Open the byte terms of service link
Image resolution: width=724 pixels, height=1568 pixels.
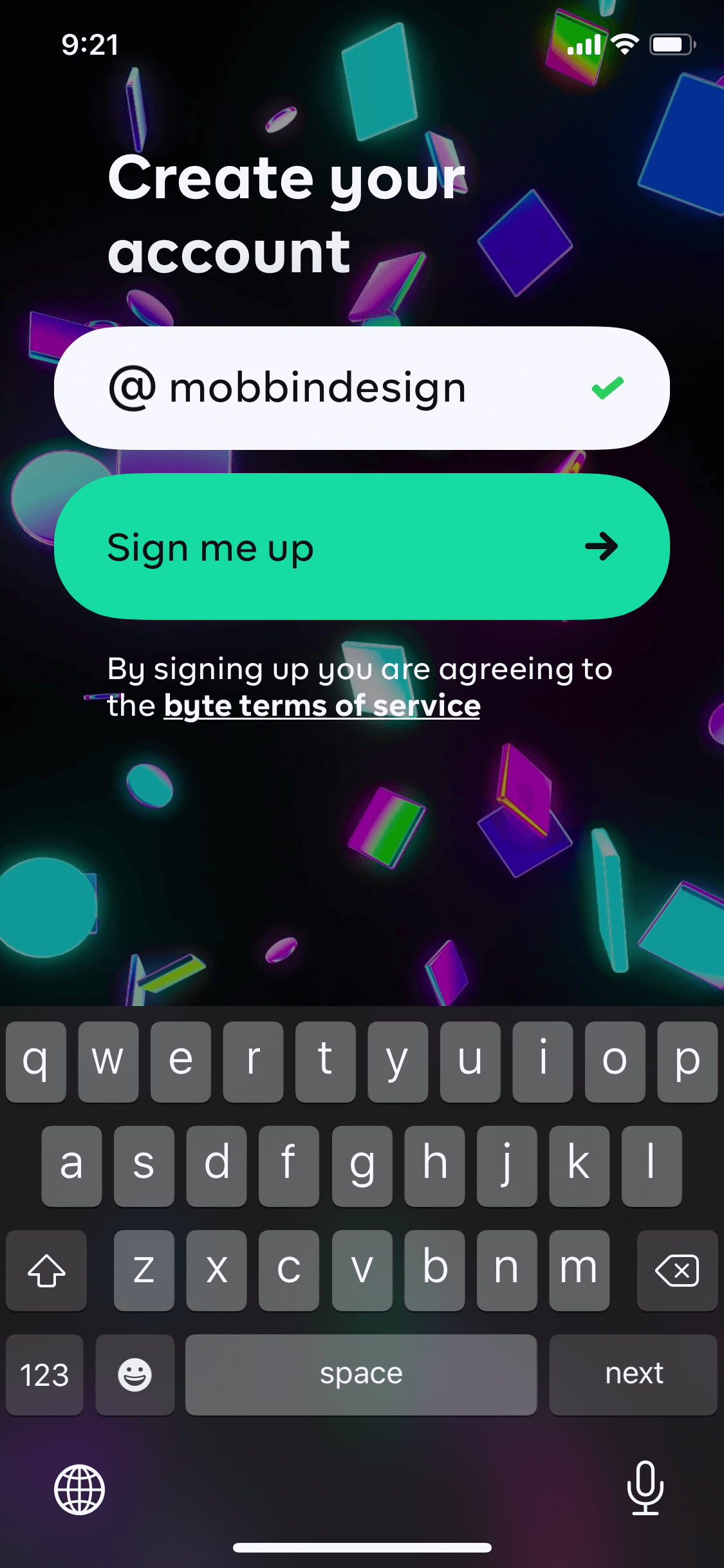(x=322, y=705)
